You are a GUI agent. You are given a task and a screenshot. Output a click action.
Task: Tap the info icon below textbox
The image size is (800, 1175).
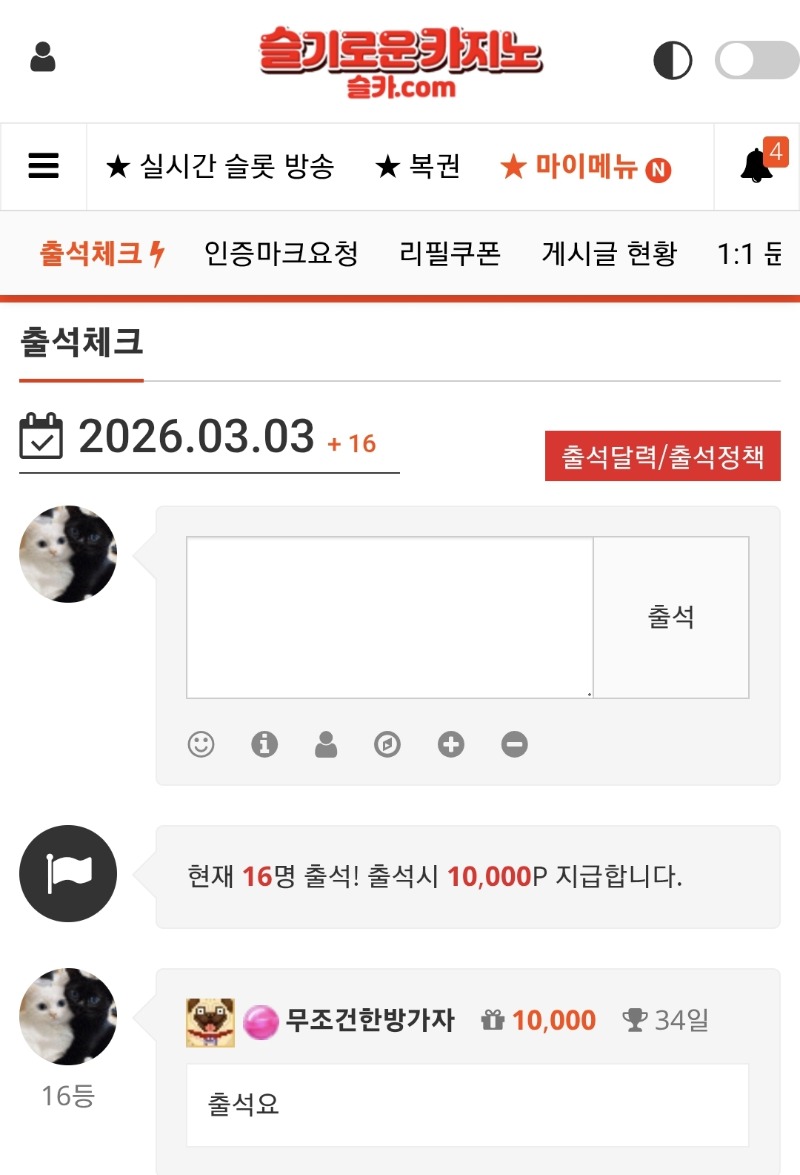click(264, 744)
